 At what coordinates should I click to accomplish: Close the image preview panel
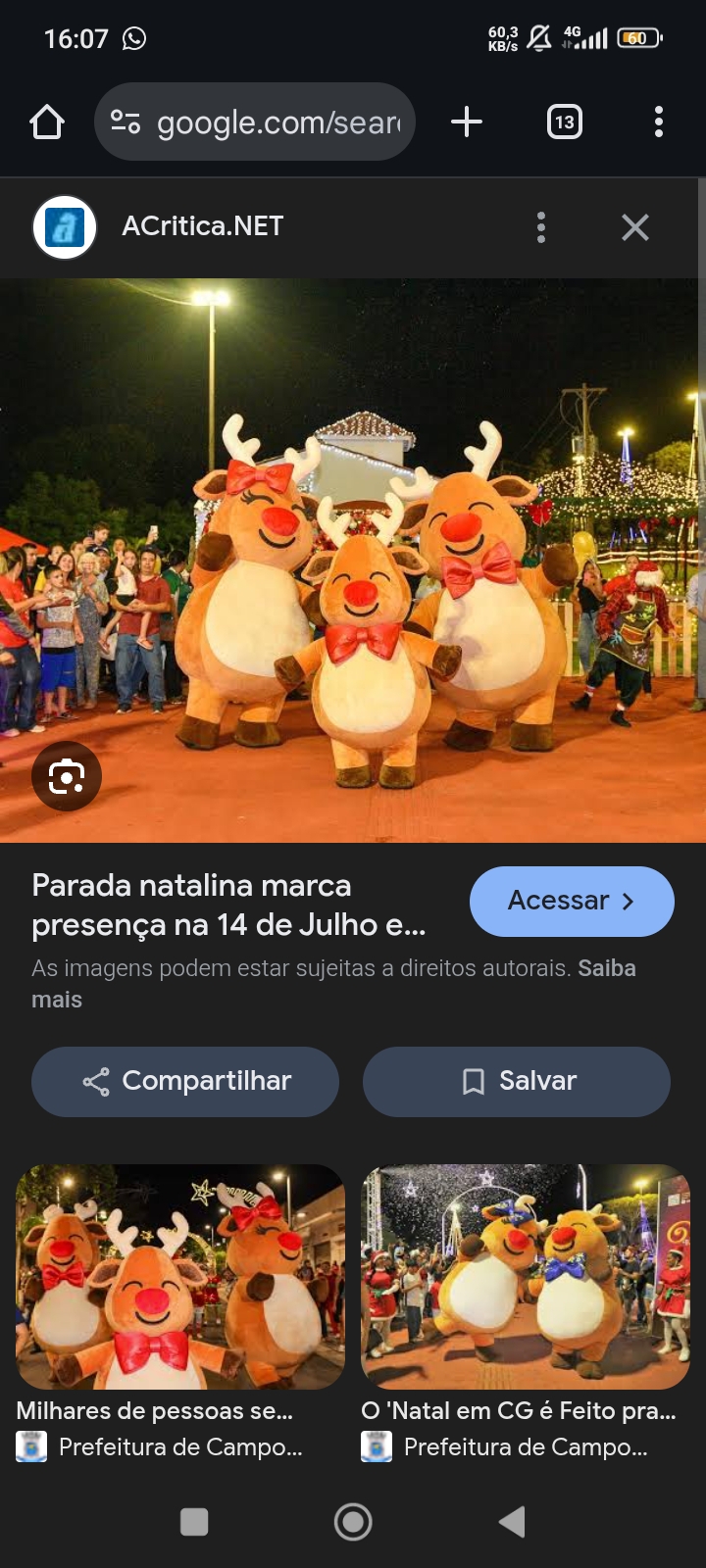point(635,227)
